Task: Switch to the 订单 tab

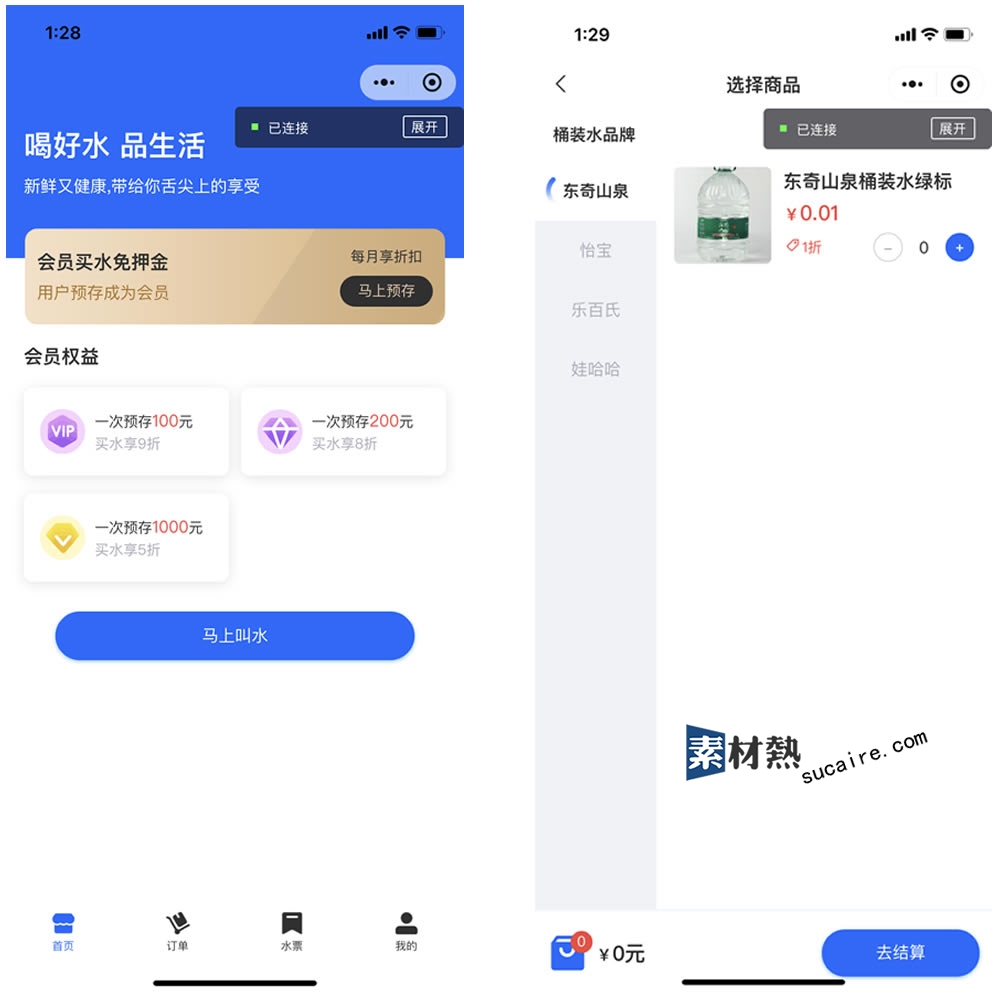Action: point(177,931)
